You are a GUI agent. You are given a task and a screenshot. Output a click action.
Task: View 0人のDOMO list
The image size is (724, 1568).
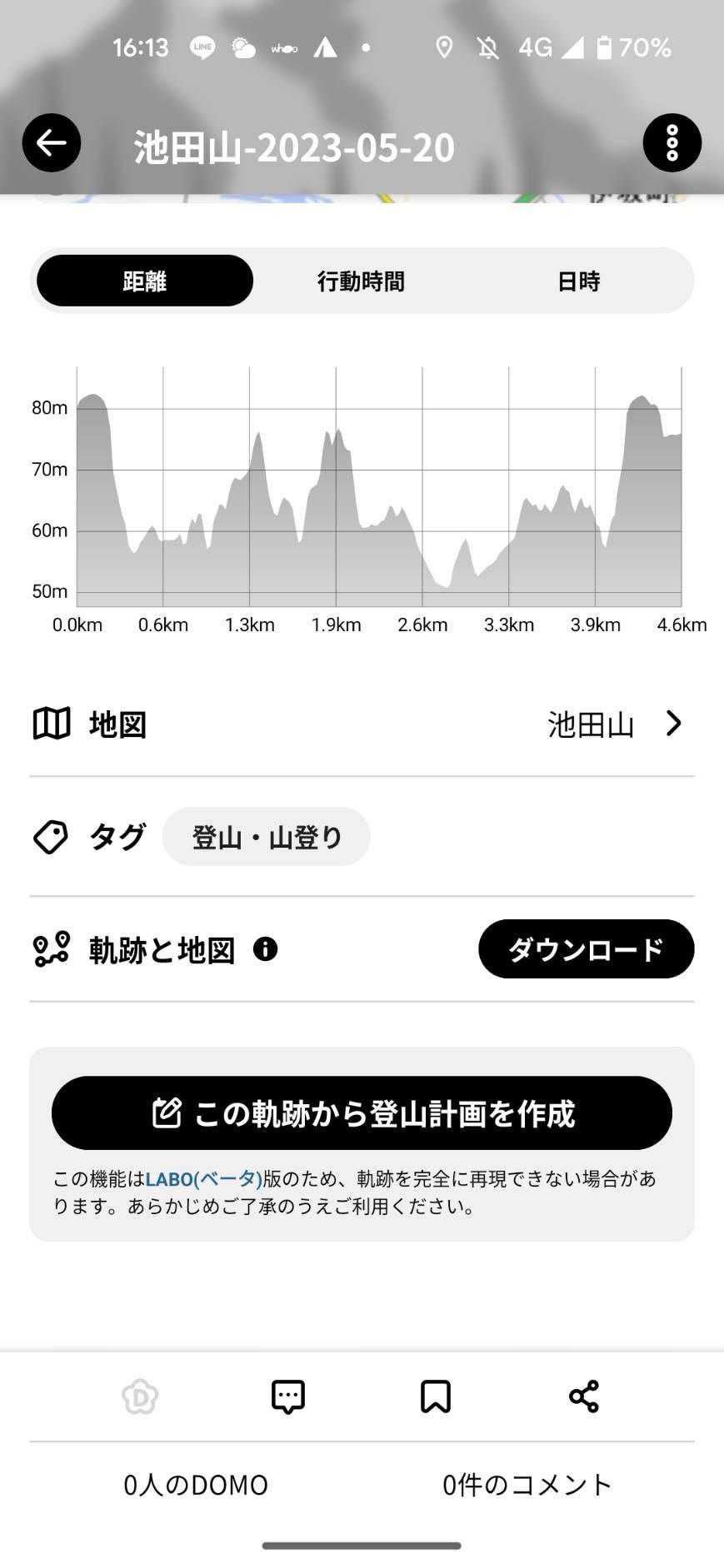(x=196, y=1484)
